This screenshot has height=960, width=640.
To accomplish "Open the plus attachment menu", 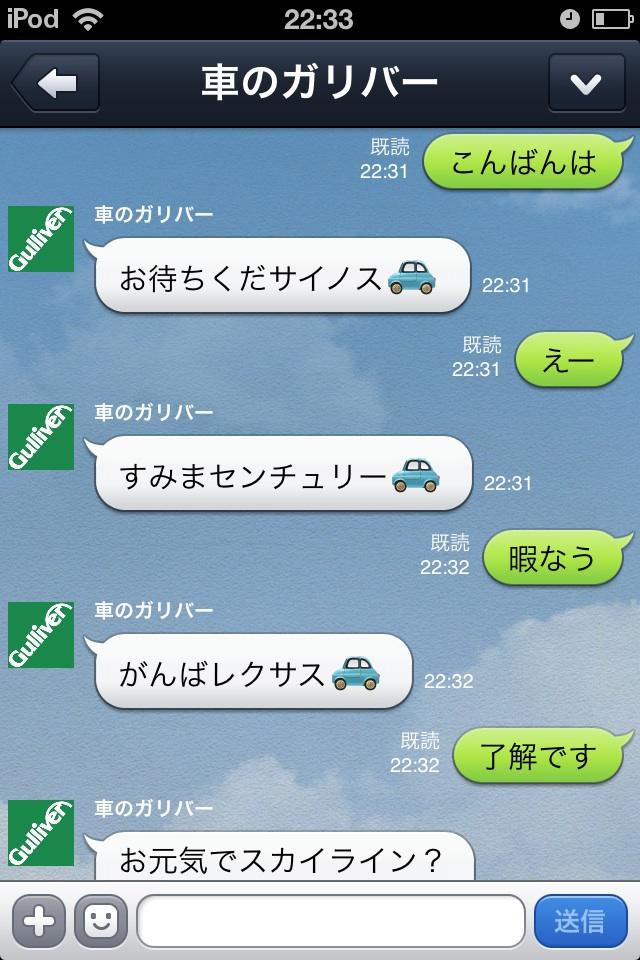I will pos(38,921).
